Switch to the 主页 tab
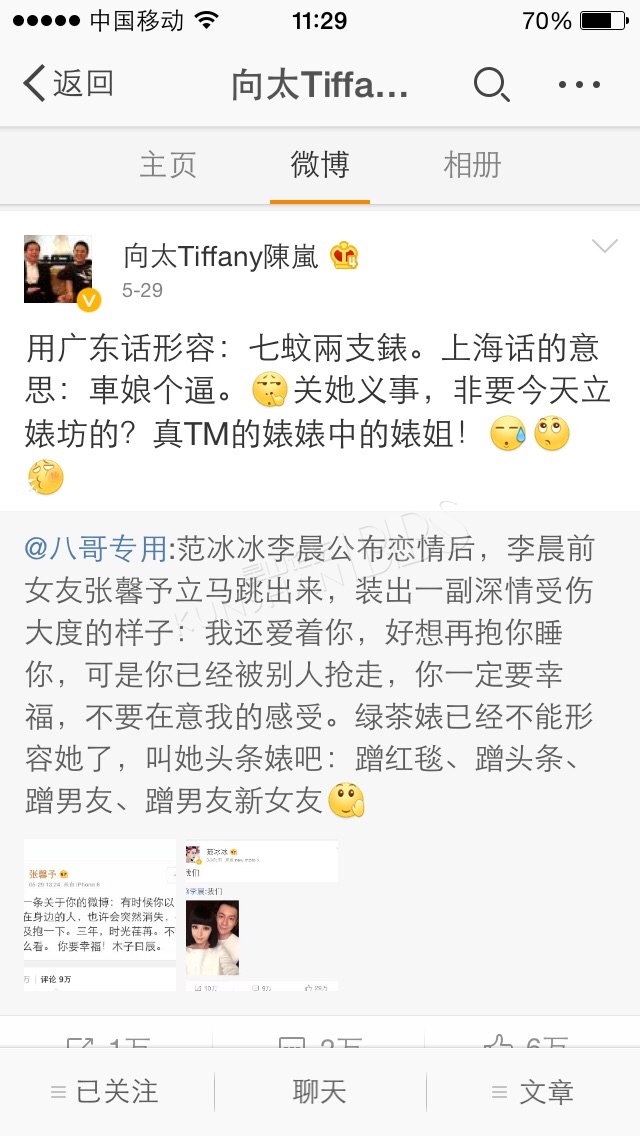 click(x=167, y=165)
